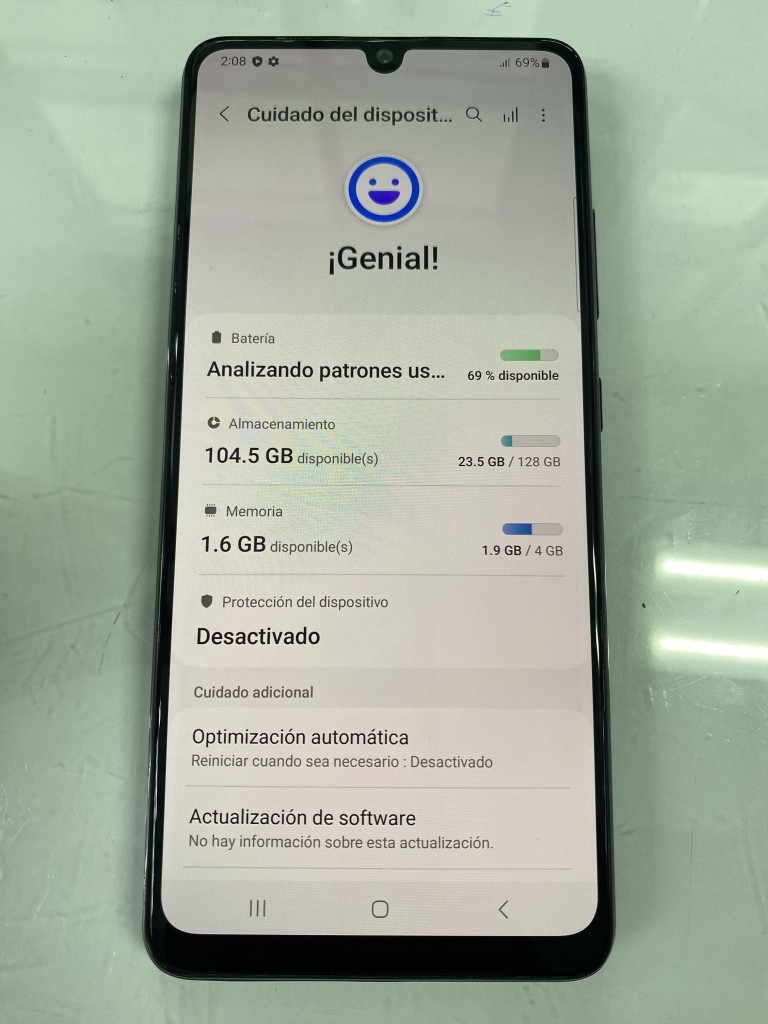The width and height of the screenshot is (768, 1024).
Task: Open the three-dot overflow menu
Action: point(543,116)
